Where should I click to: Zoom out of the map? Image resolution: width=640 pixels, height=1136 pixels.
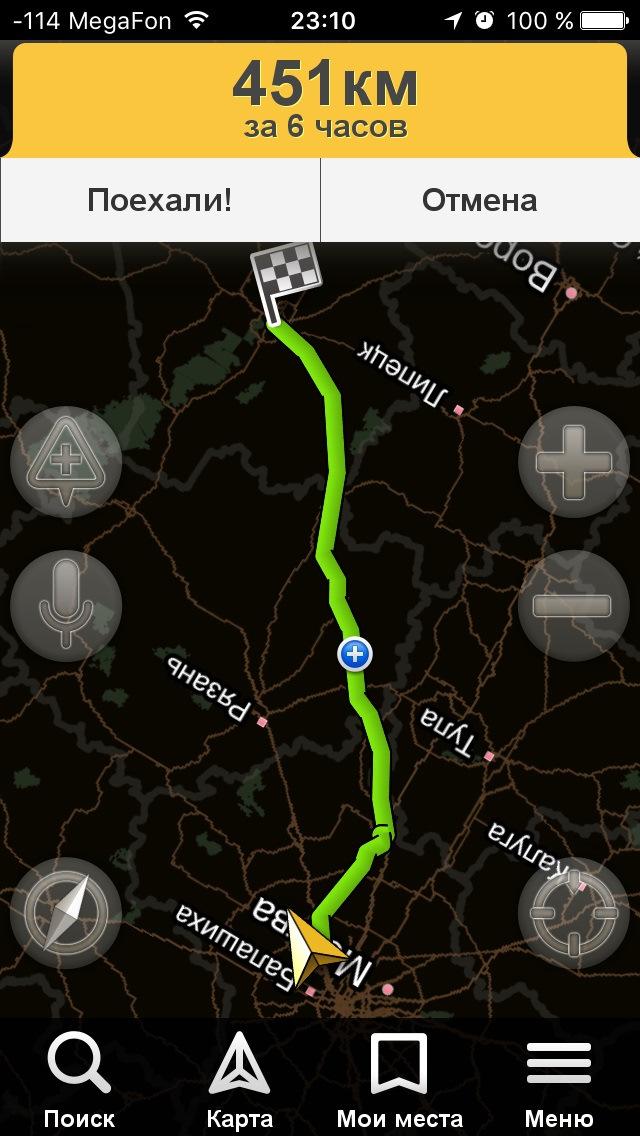point(573,605)
